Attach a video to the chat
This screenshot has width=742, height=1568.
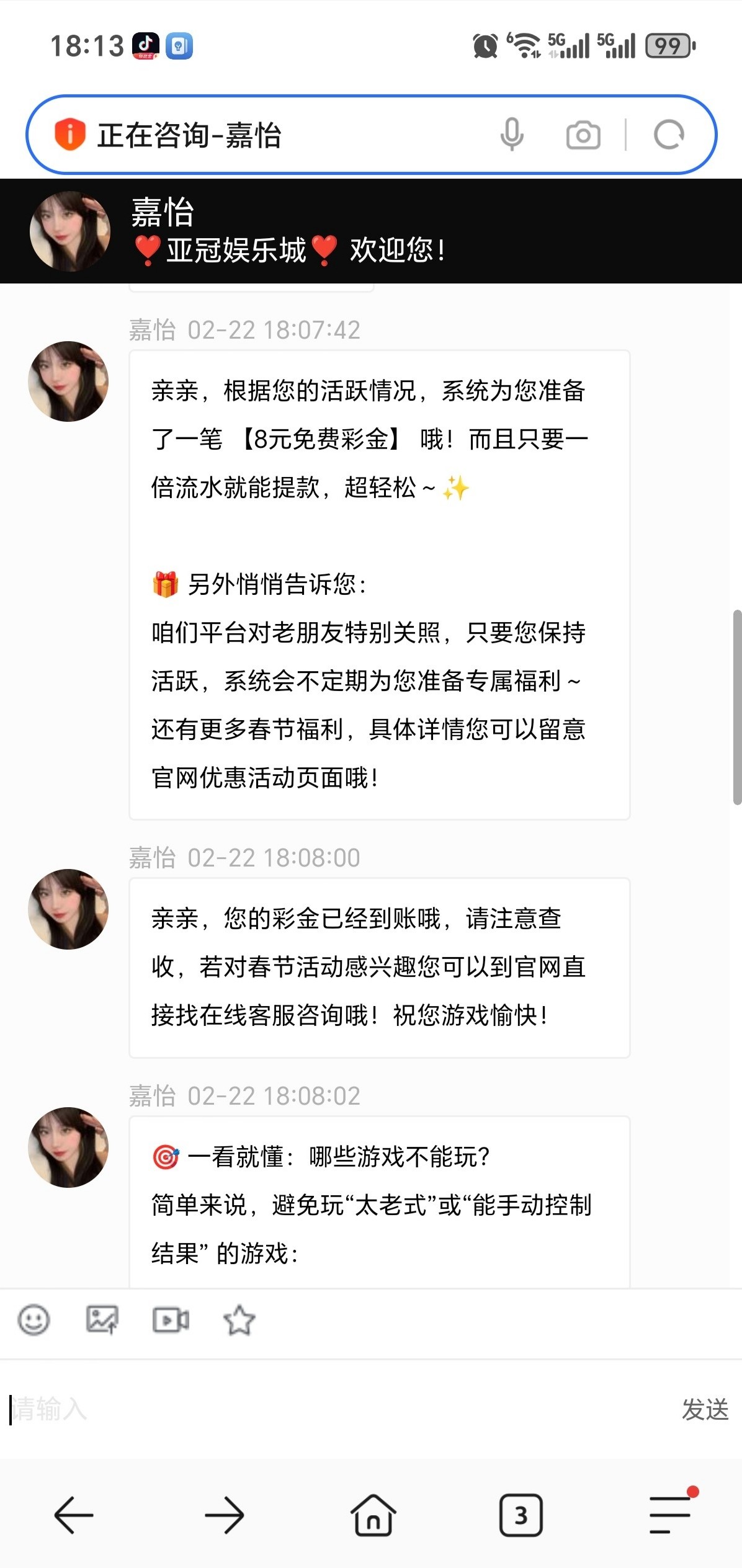tap(171, 1319)
